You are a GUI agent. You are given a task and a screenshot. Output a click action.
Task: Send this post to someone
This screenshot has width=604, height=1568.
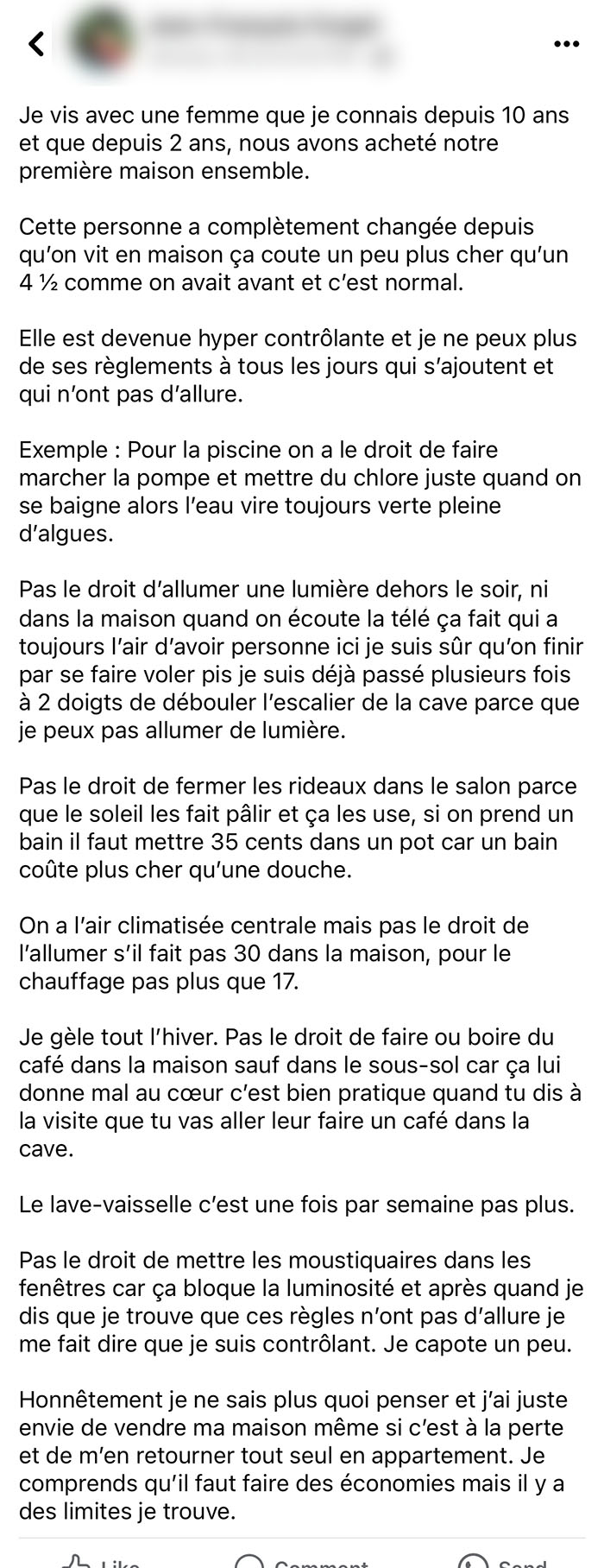[x=502, y=1560]
